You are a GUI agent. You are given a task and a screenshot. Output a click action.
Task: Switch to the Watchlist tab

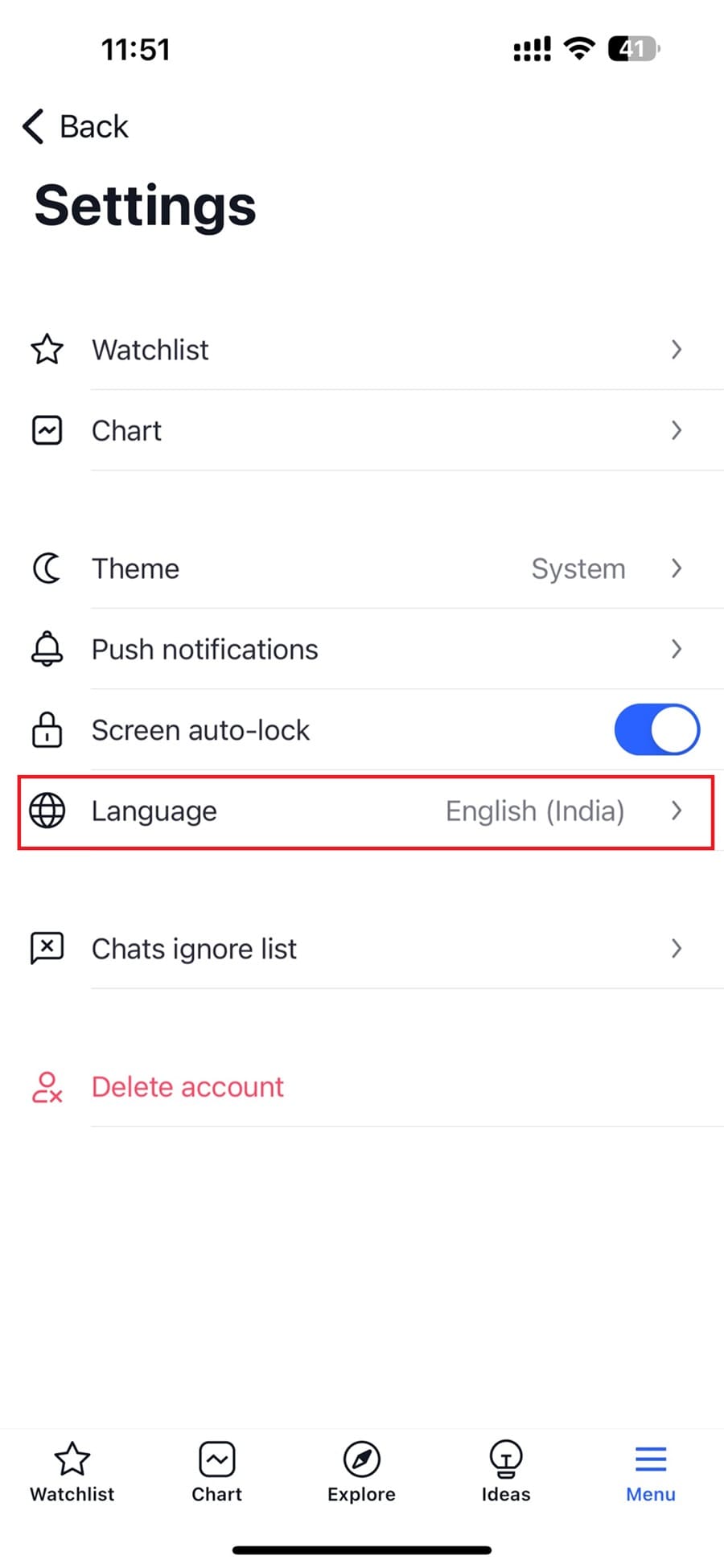coord(72,1472)
